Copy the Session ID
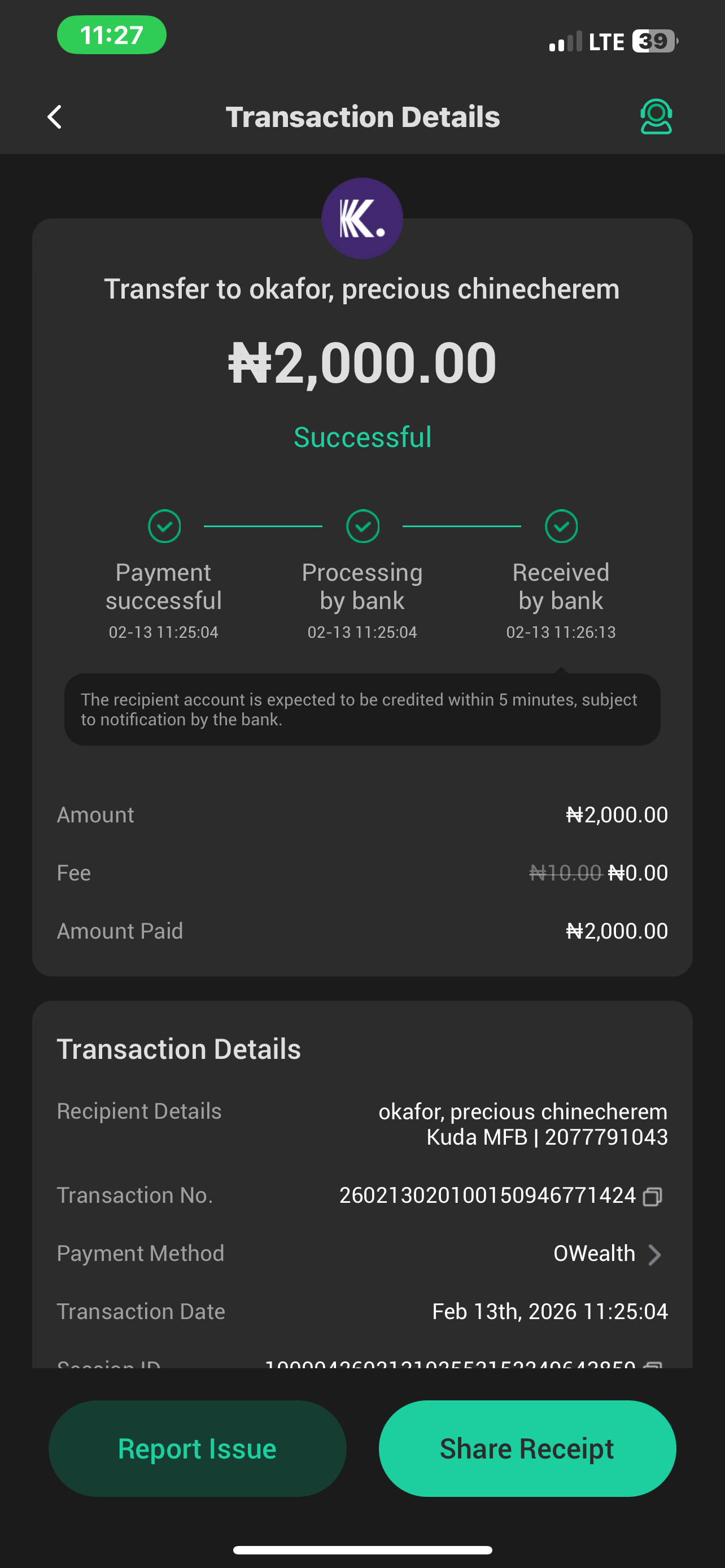The image size is (725, 1568). pyautogui.click(x=653, y=1365)
